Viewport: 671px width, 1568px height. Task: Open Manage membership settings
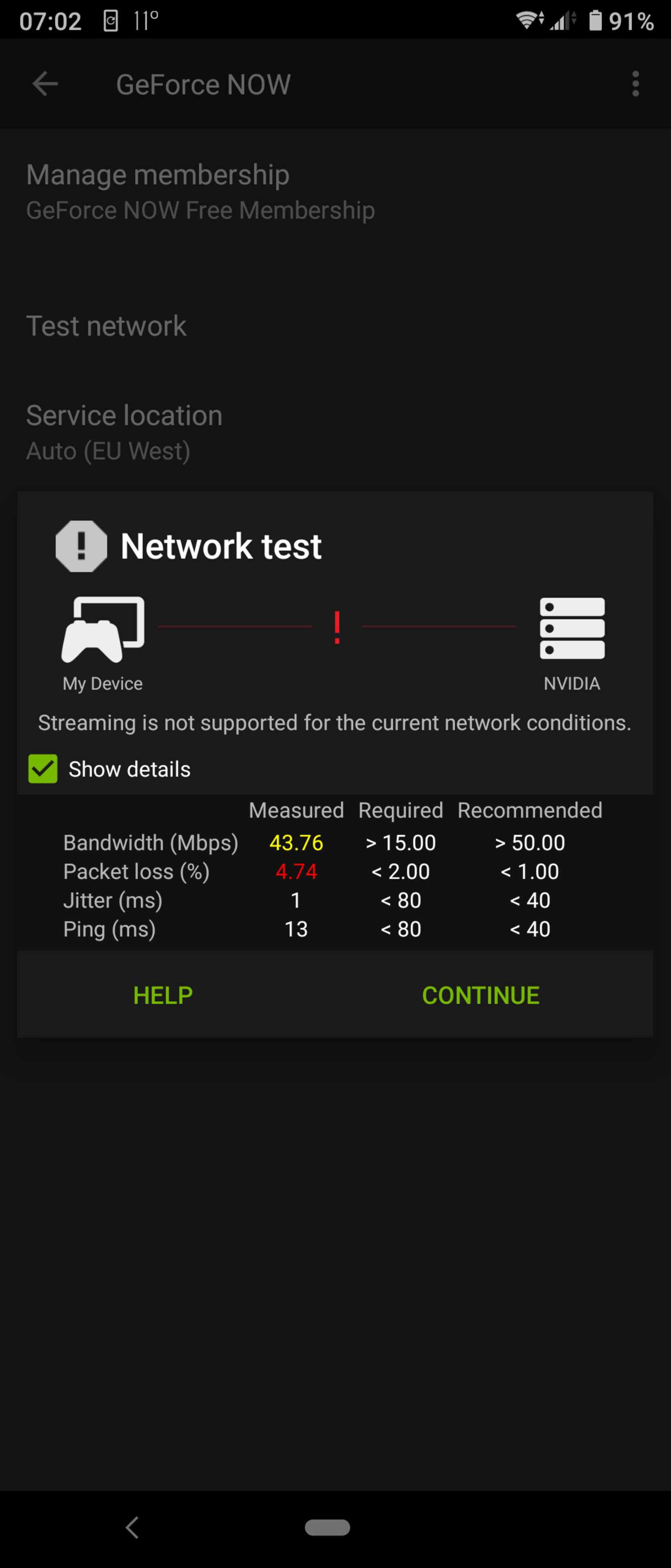201,191
